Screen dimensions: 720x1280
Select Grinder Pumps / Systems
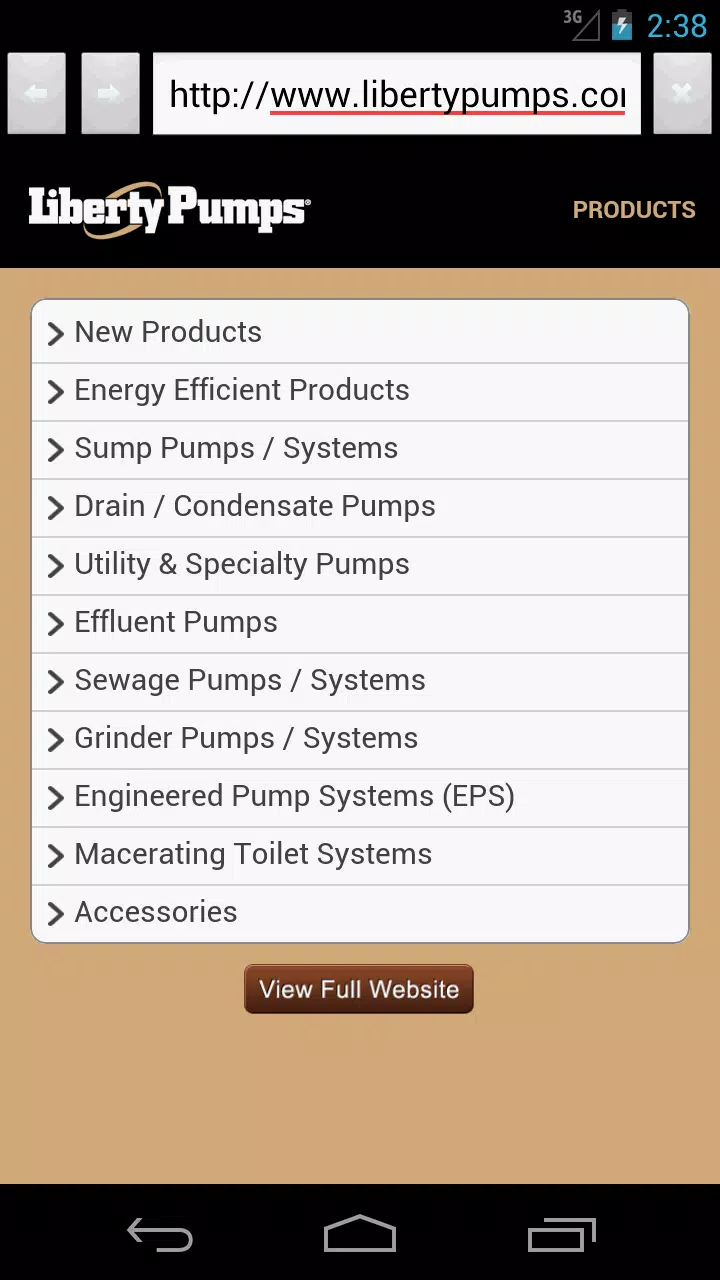point(360,739)
